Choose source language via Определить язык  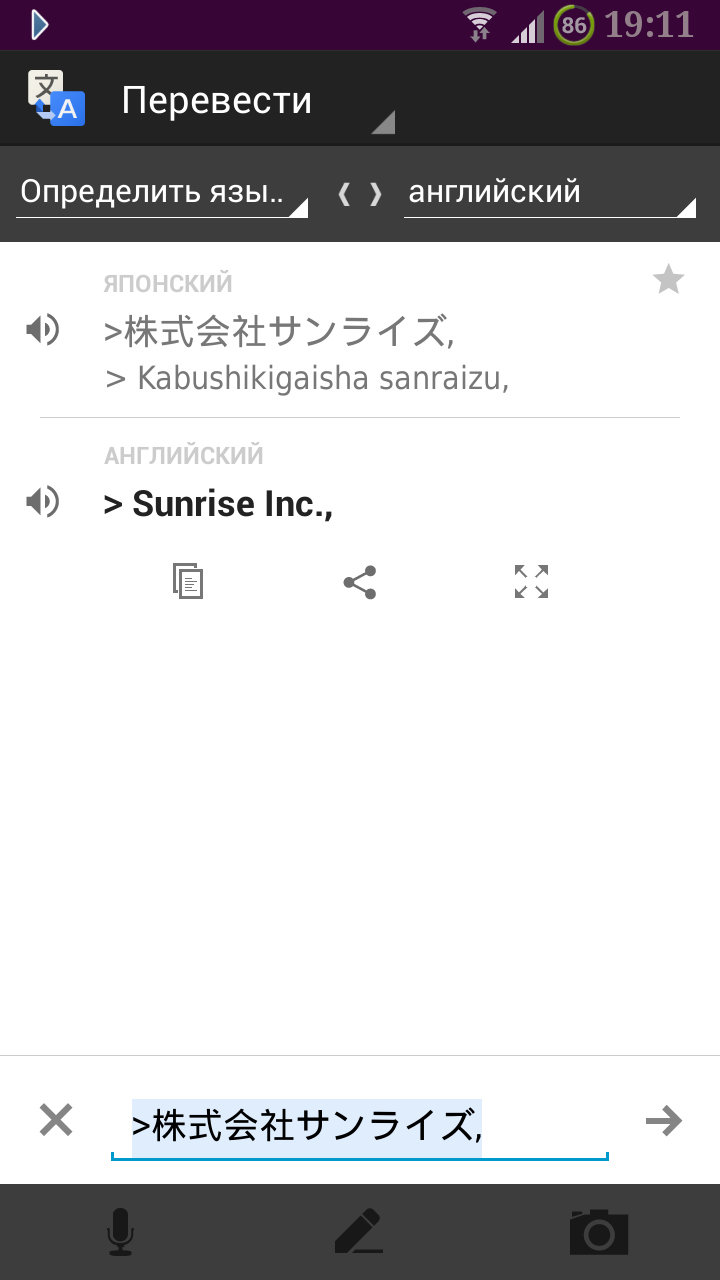pos(162,192)
